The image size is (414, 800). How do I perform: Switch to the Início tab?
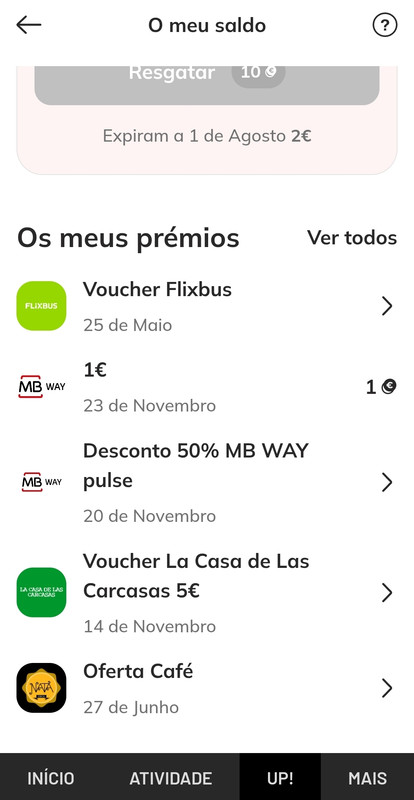51,778
